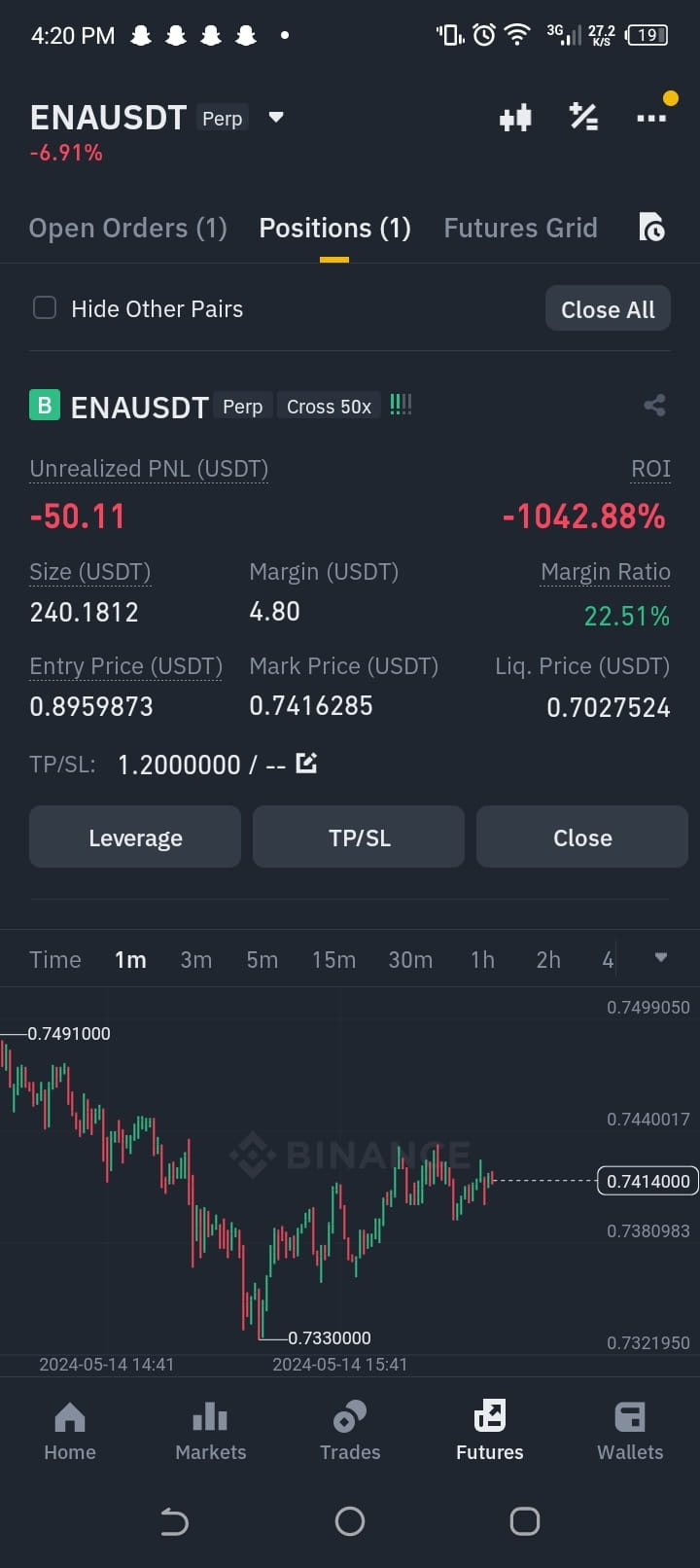Expand the ENAUSDT pair selector dropdown
Screen dimensions: 700x1568
pos(275,117)
